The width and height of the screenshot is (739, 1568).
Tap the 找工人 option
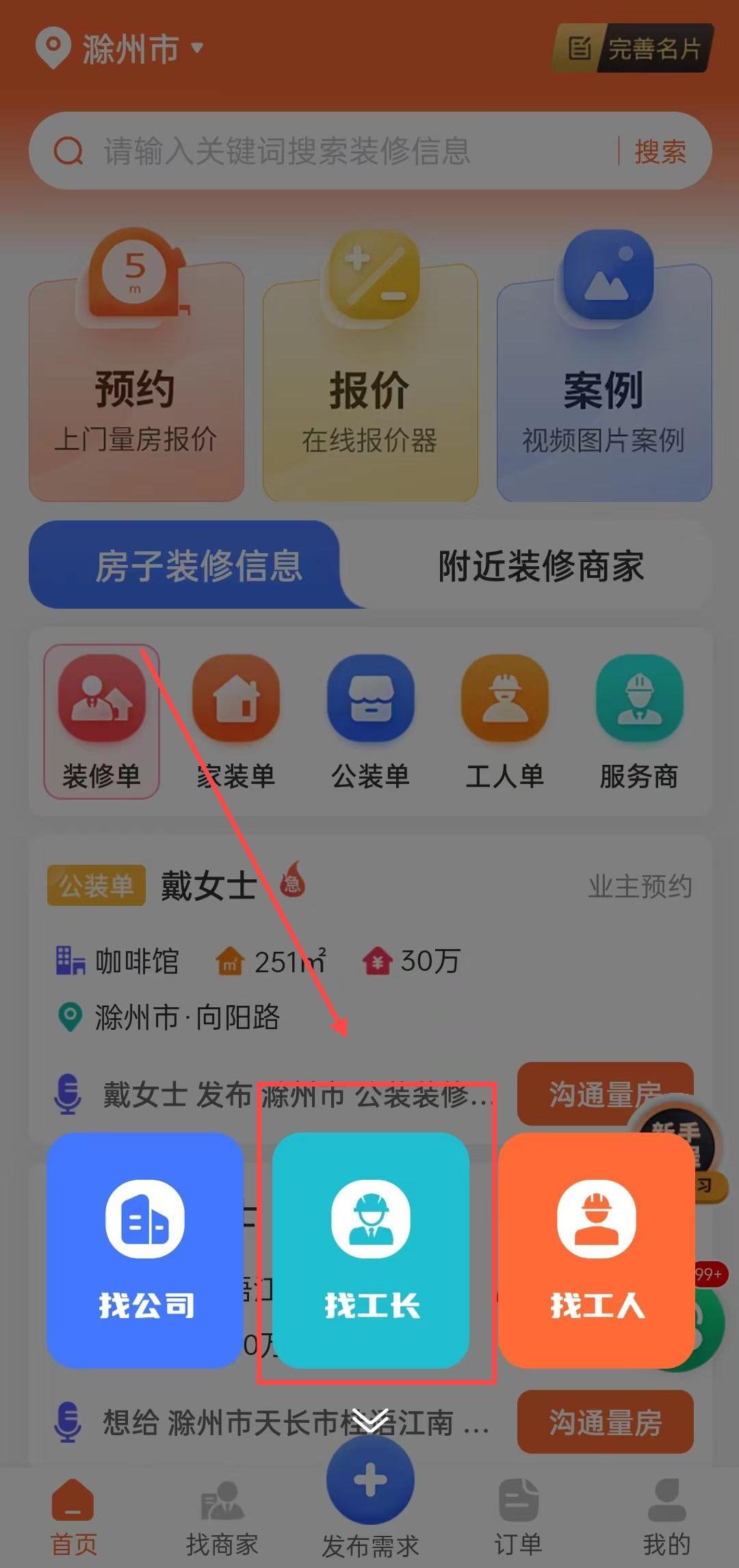point(597,1250)
